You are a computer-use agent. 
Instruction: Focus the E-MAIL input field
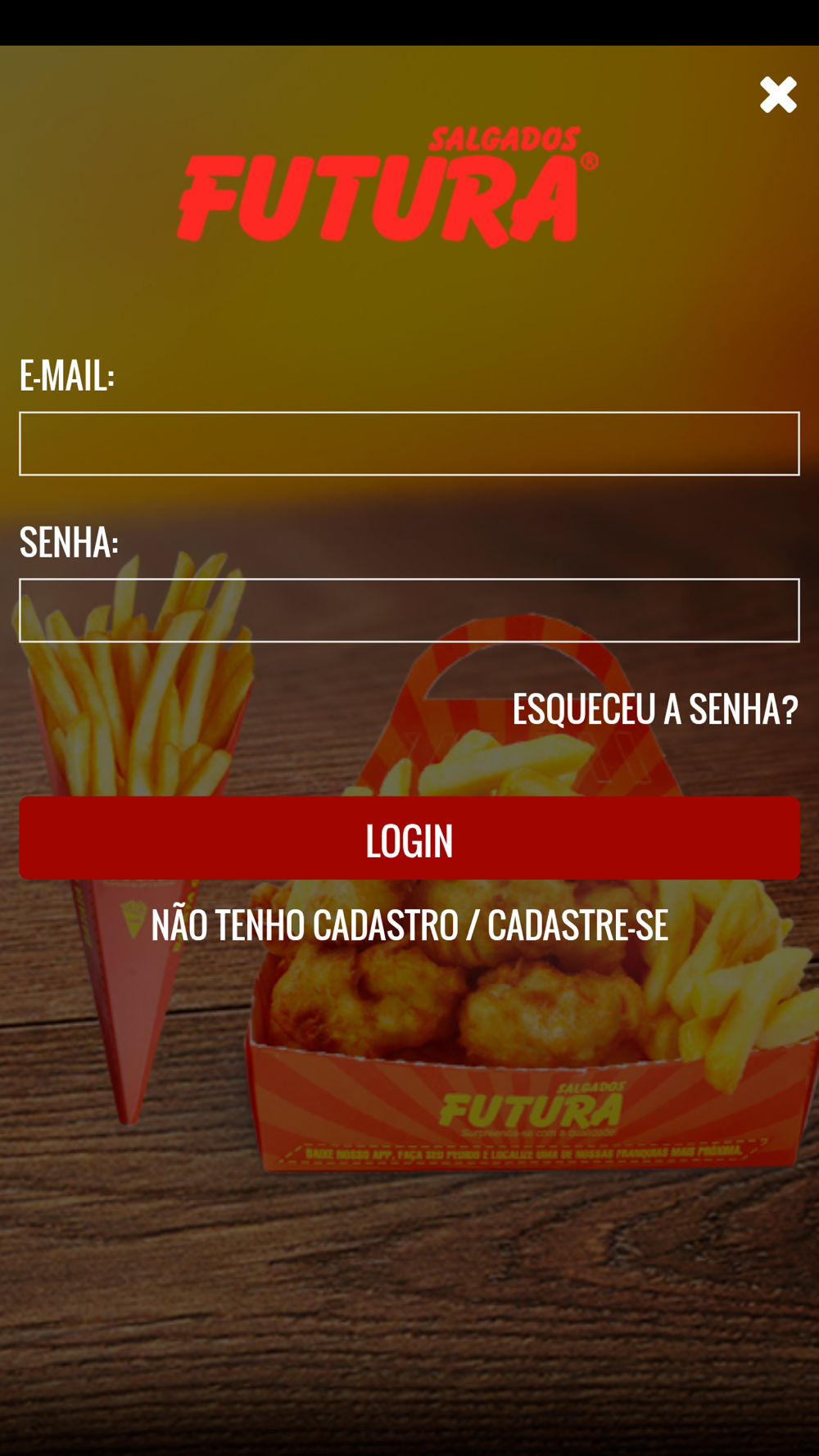click(409, 444)
